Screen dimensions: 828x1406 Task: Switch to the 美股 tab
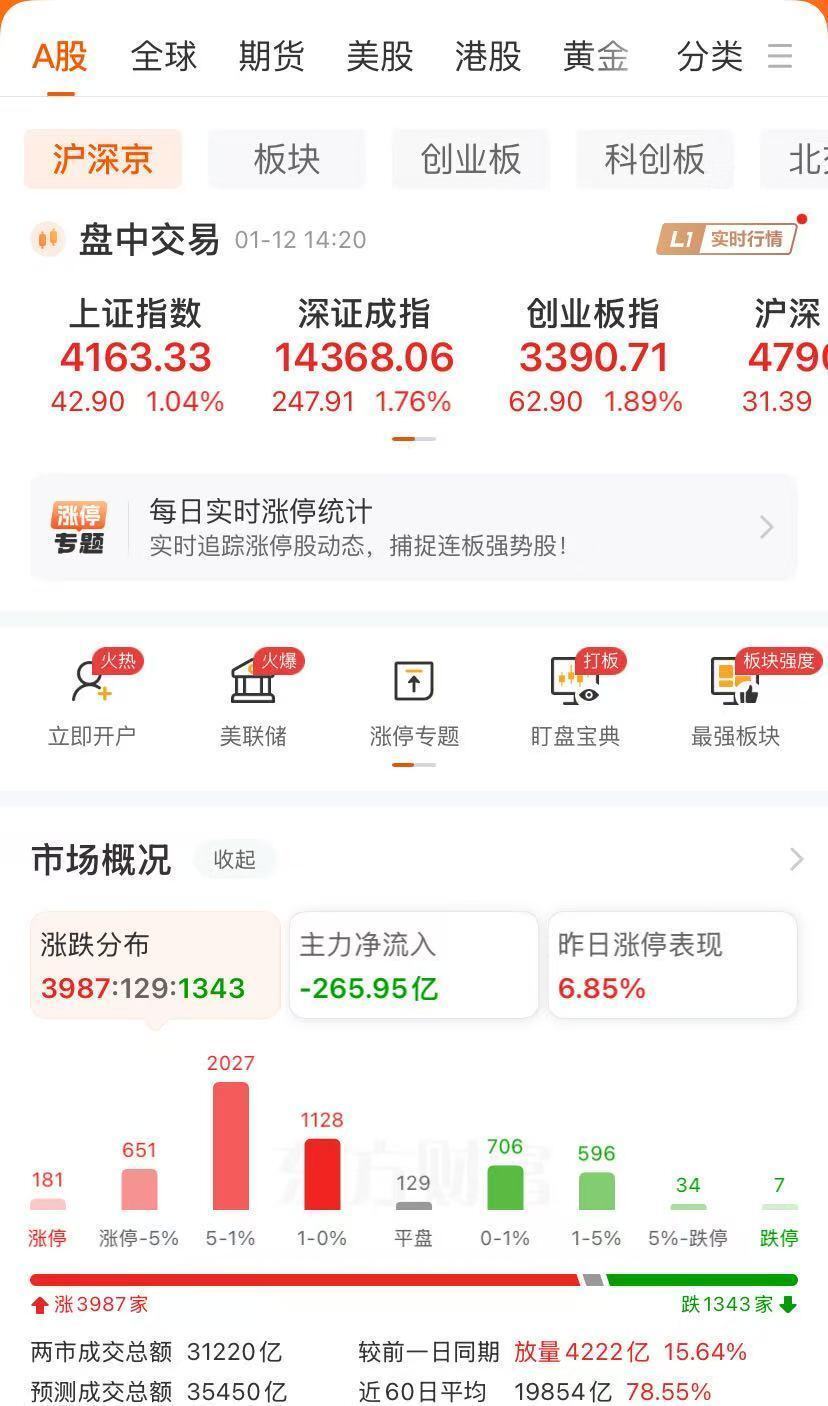381,57
